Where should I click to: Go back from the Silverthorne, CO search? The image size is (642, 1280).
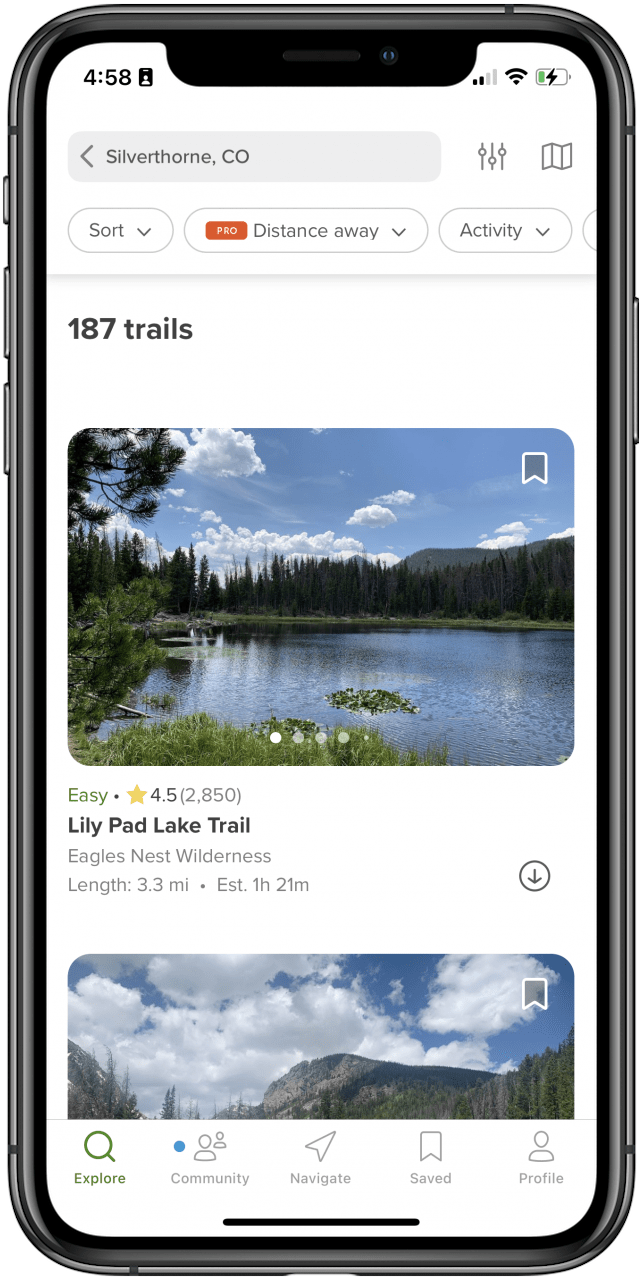click(x=88, y=157)
